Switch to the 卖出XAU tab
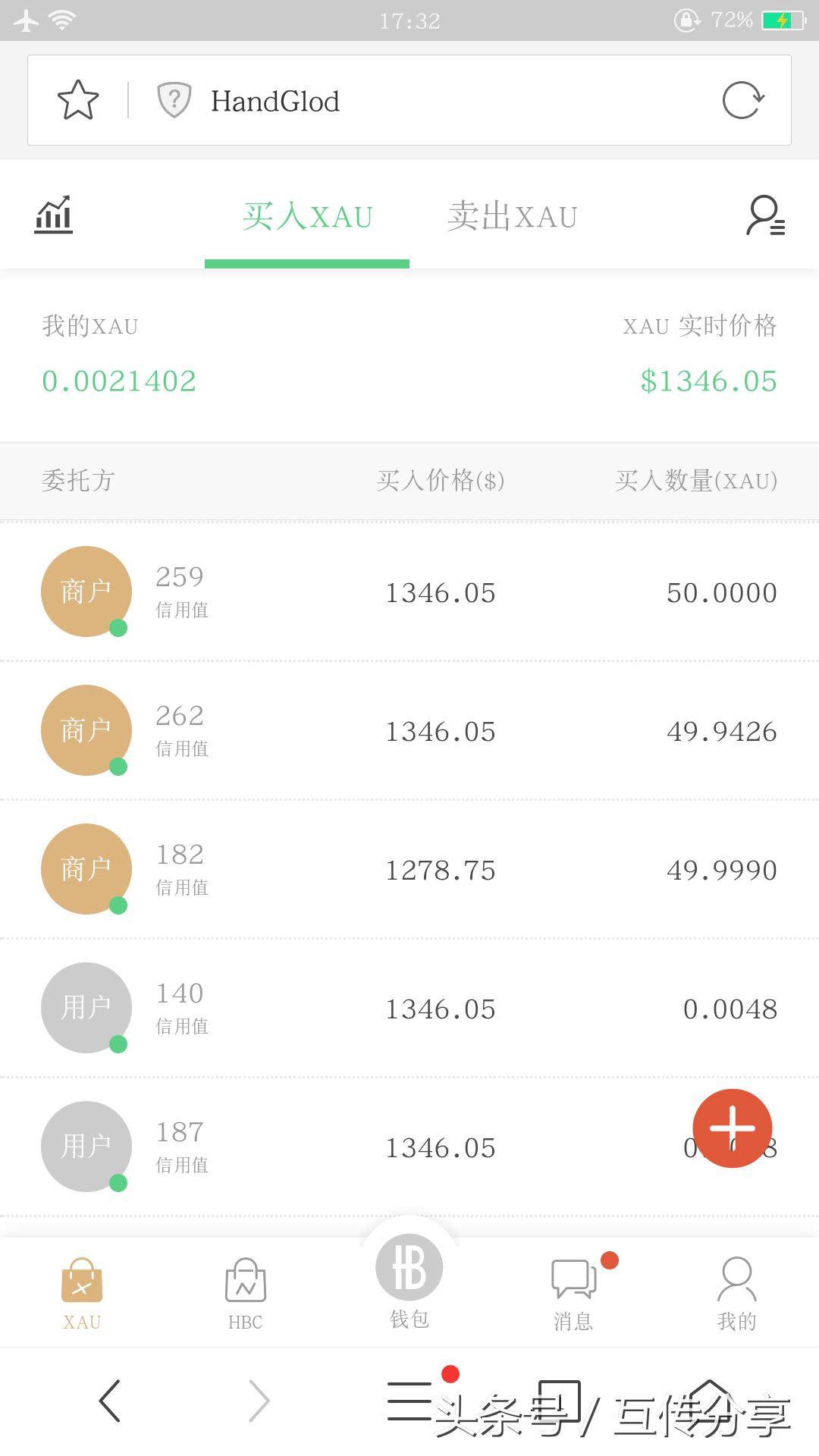819x1456 pixels. (512, 217)
